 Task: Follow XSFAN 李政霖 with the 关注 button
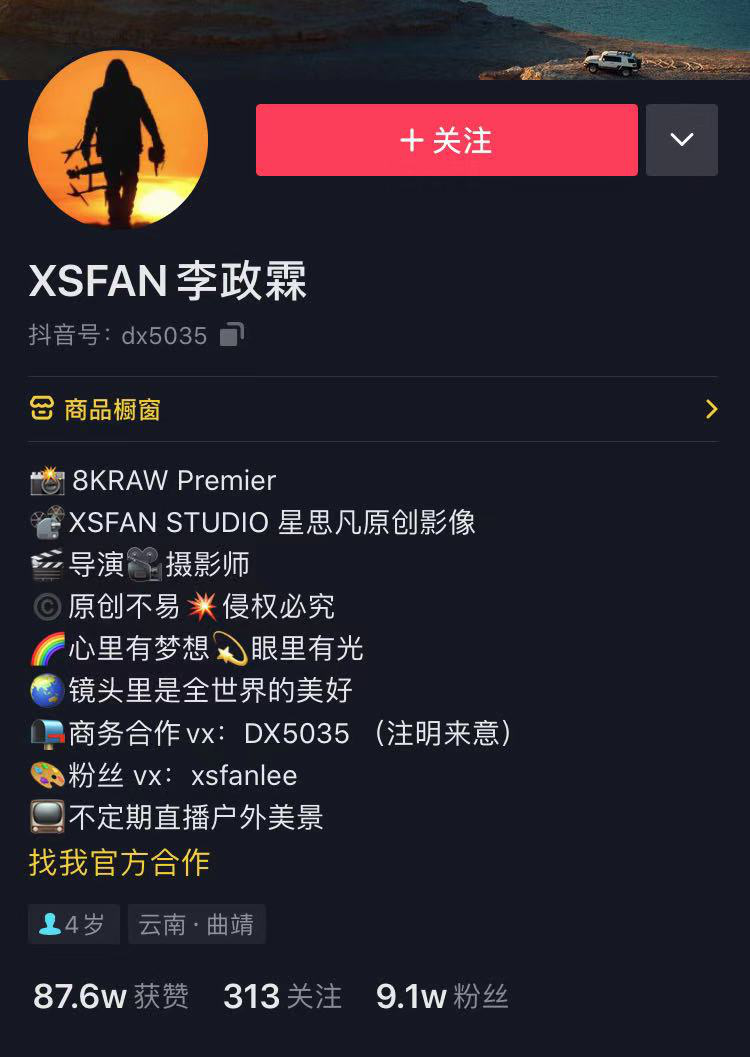click(446, 140)
